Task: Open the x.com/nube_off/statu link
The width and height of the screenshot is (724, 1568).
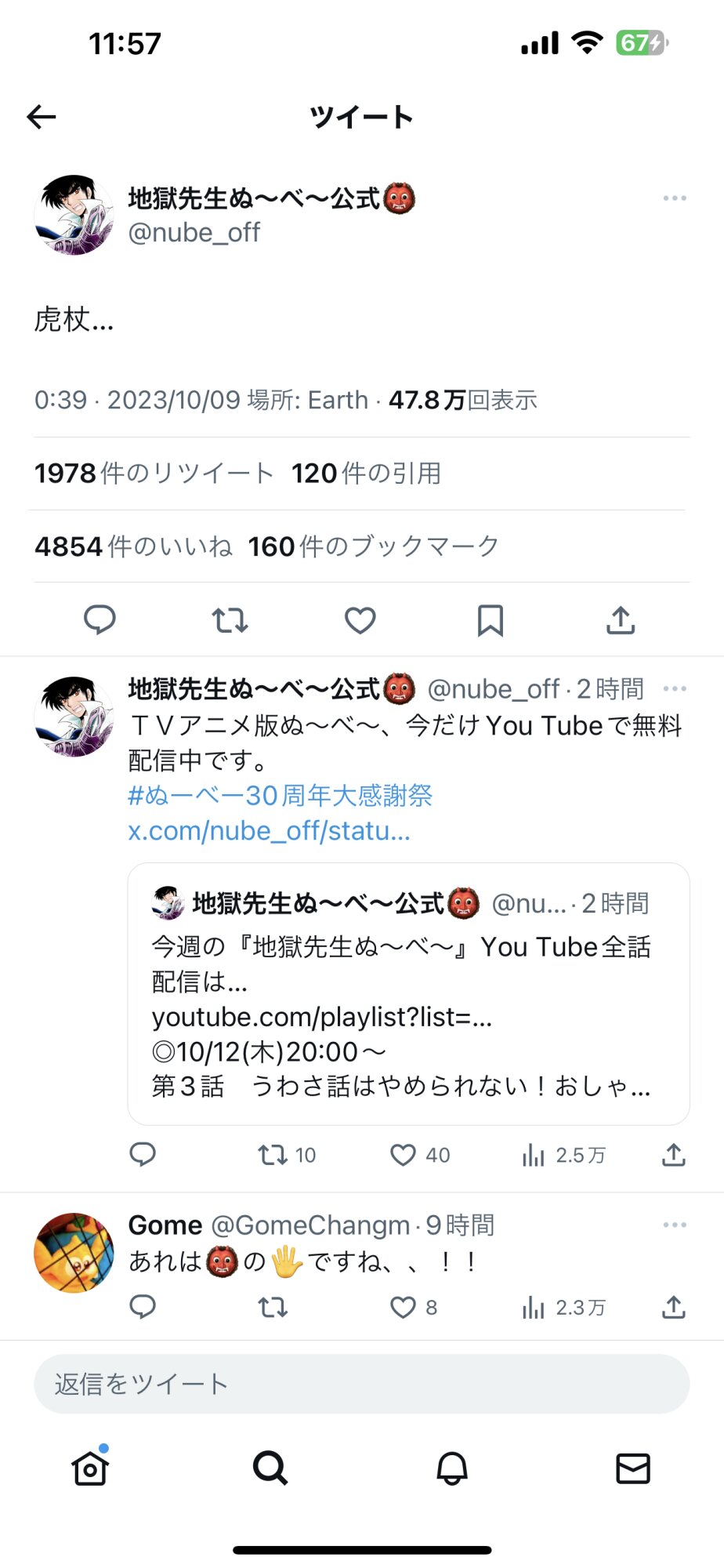Action: [269, 831]
